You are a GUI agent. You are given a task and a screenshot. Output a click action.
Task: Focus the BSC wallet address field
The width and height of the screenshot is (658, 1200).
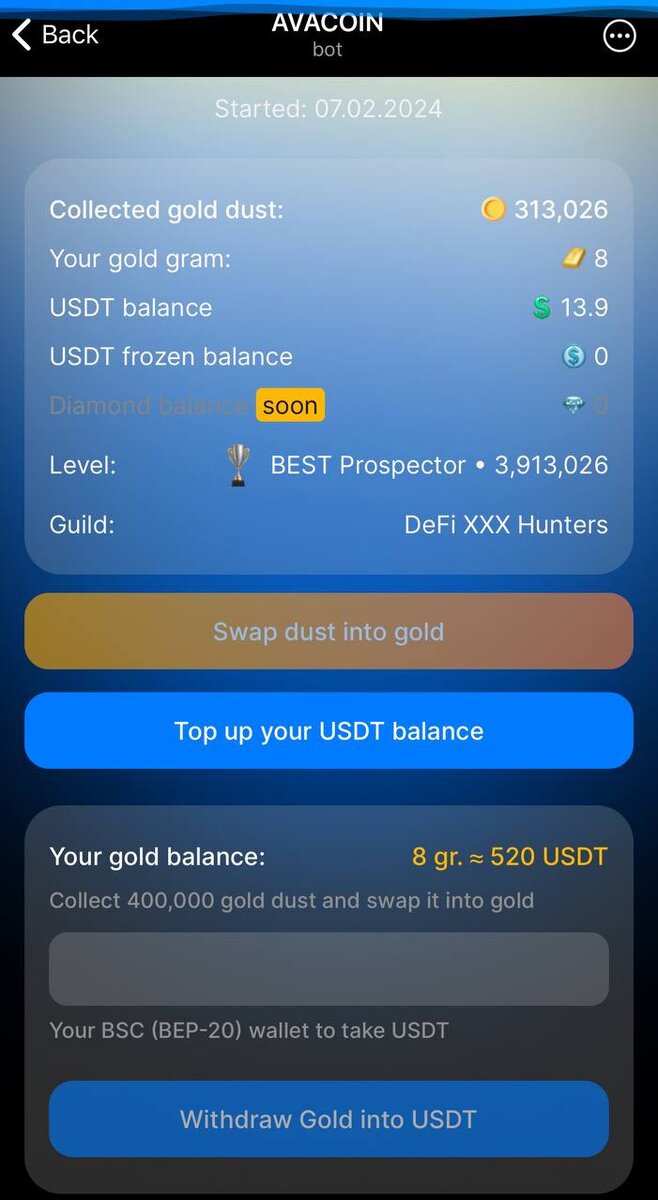pyautogui.click(x=329, y=969)
